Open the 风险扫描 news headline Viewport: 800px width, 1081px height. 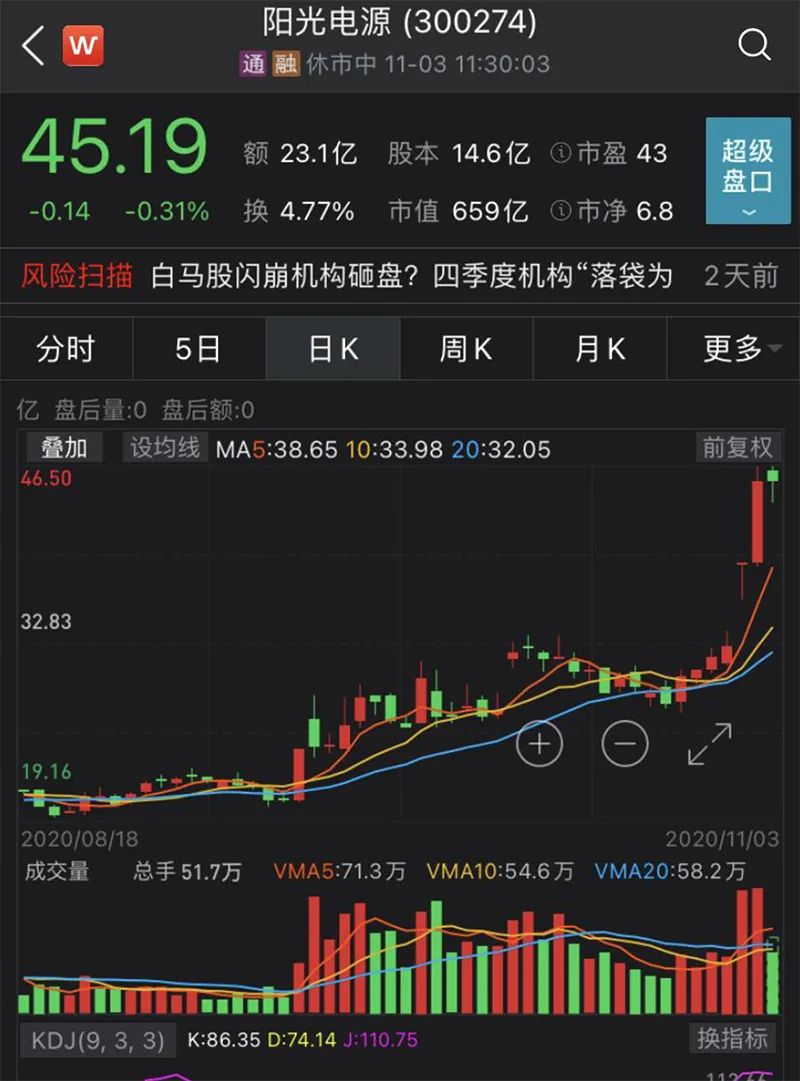[x=411, y=276]
